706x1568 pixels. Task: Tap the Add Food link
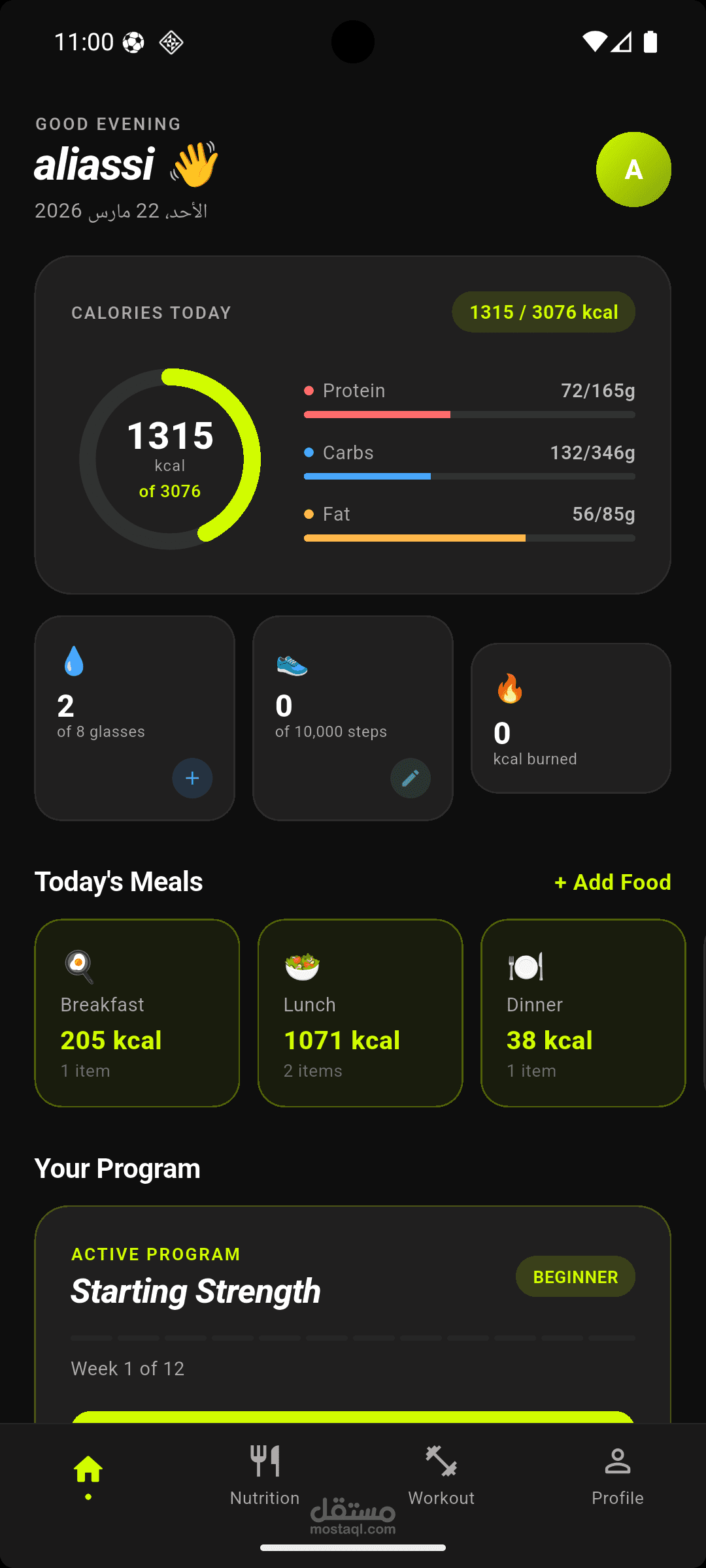(x=613, y=882)
